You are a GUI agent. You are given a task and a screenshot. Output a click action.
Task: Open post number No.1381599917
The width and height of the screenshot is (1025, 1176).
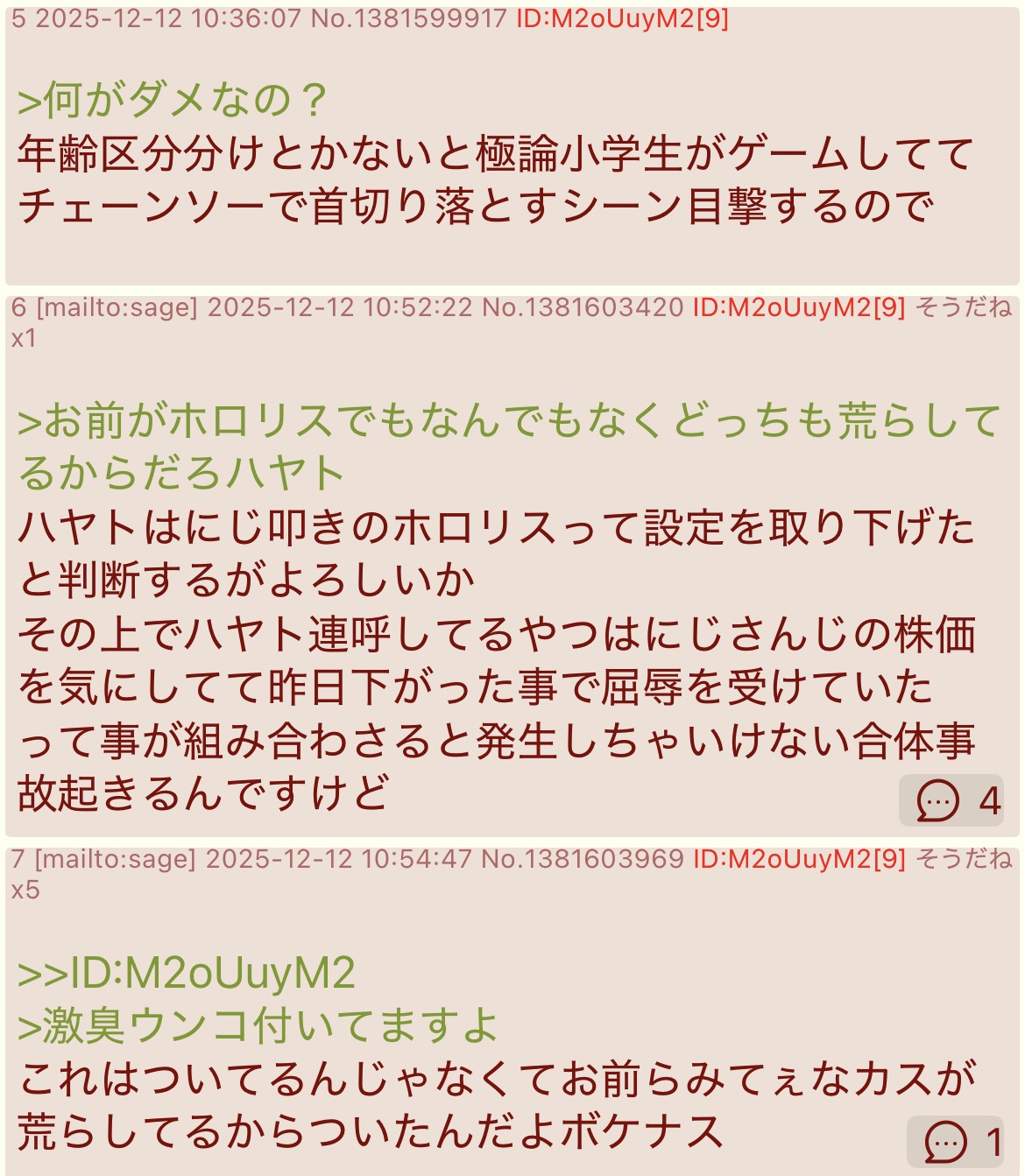point(409,18)
